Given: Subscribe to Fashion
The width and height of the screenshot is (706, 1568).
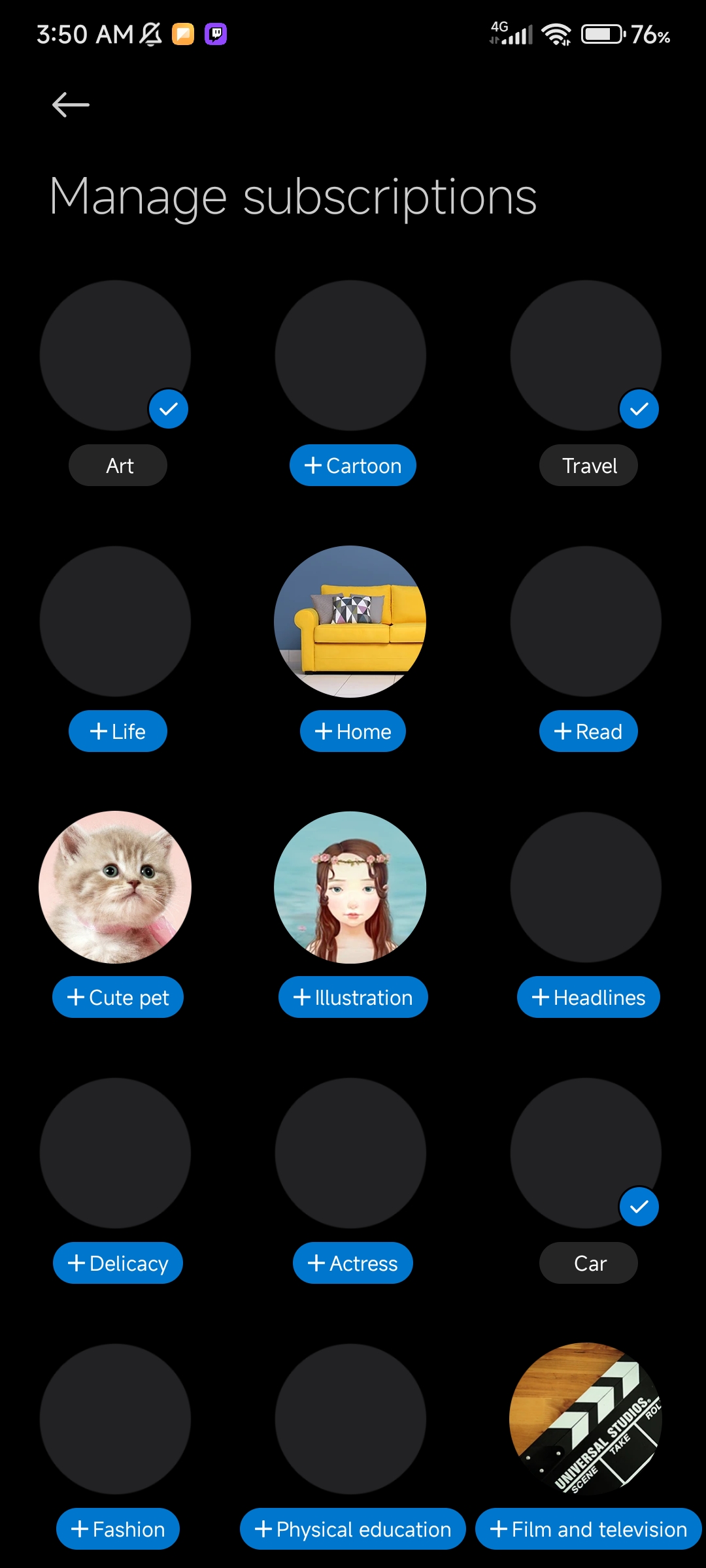Looking at the screenshot, I should [118, 1529].
